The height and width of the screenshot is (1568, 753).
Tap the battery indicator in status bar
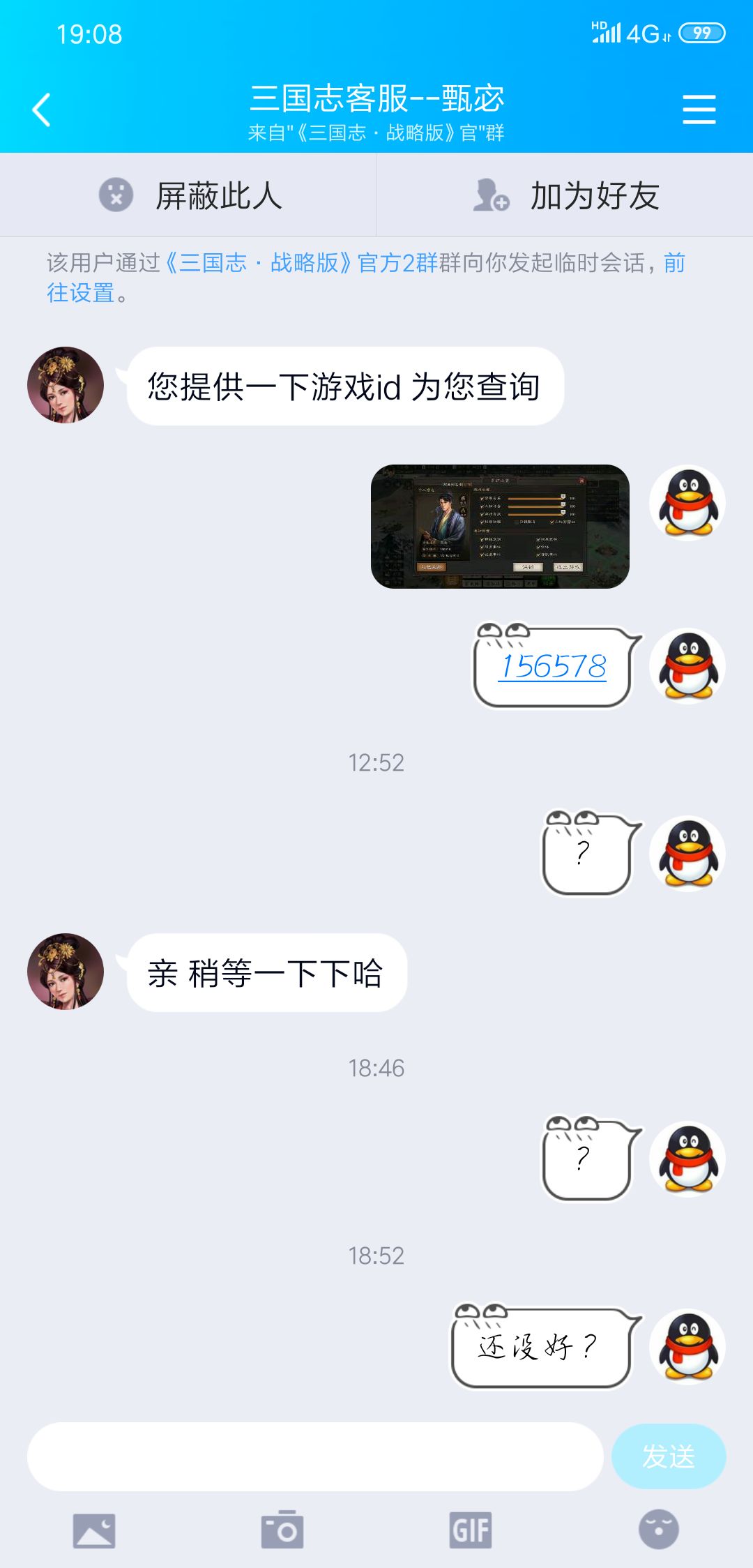click(701, 31)
